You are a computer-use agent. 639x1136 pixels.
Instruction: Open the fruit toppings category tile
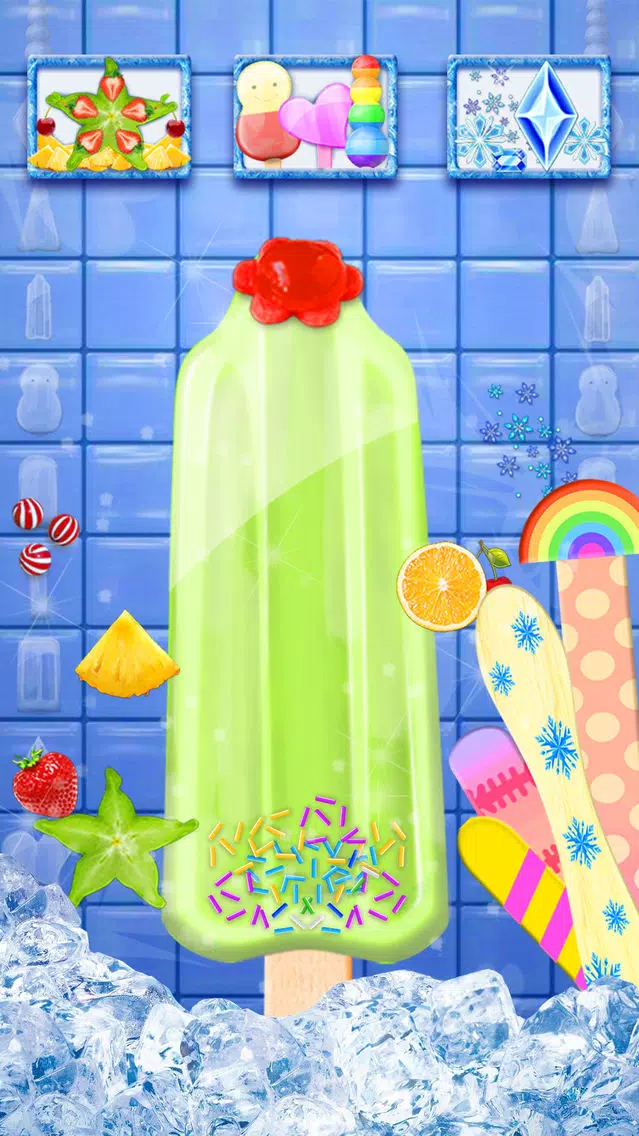pos(108,117)
